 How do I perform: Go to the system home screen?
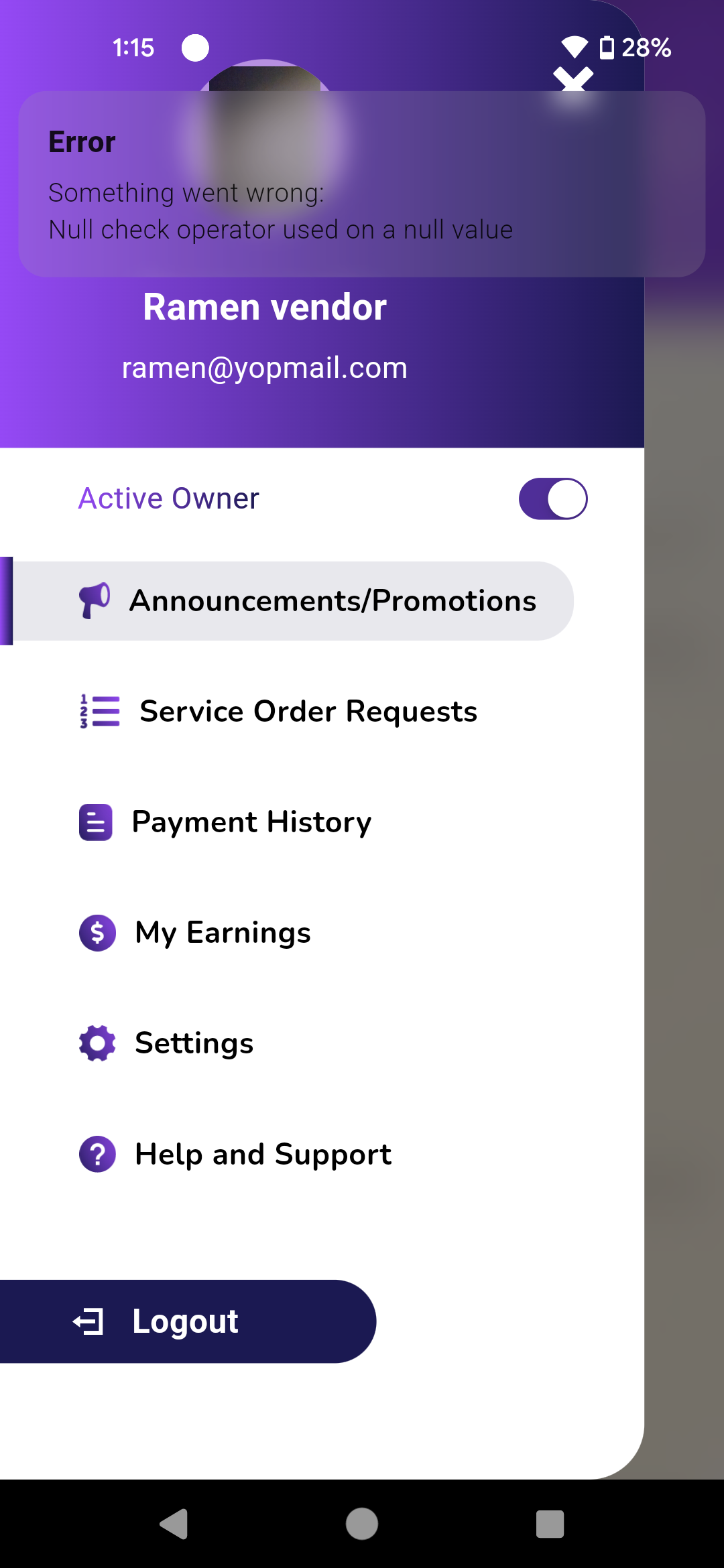coord(362,1524)
